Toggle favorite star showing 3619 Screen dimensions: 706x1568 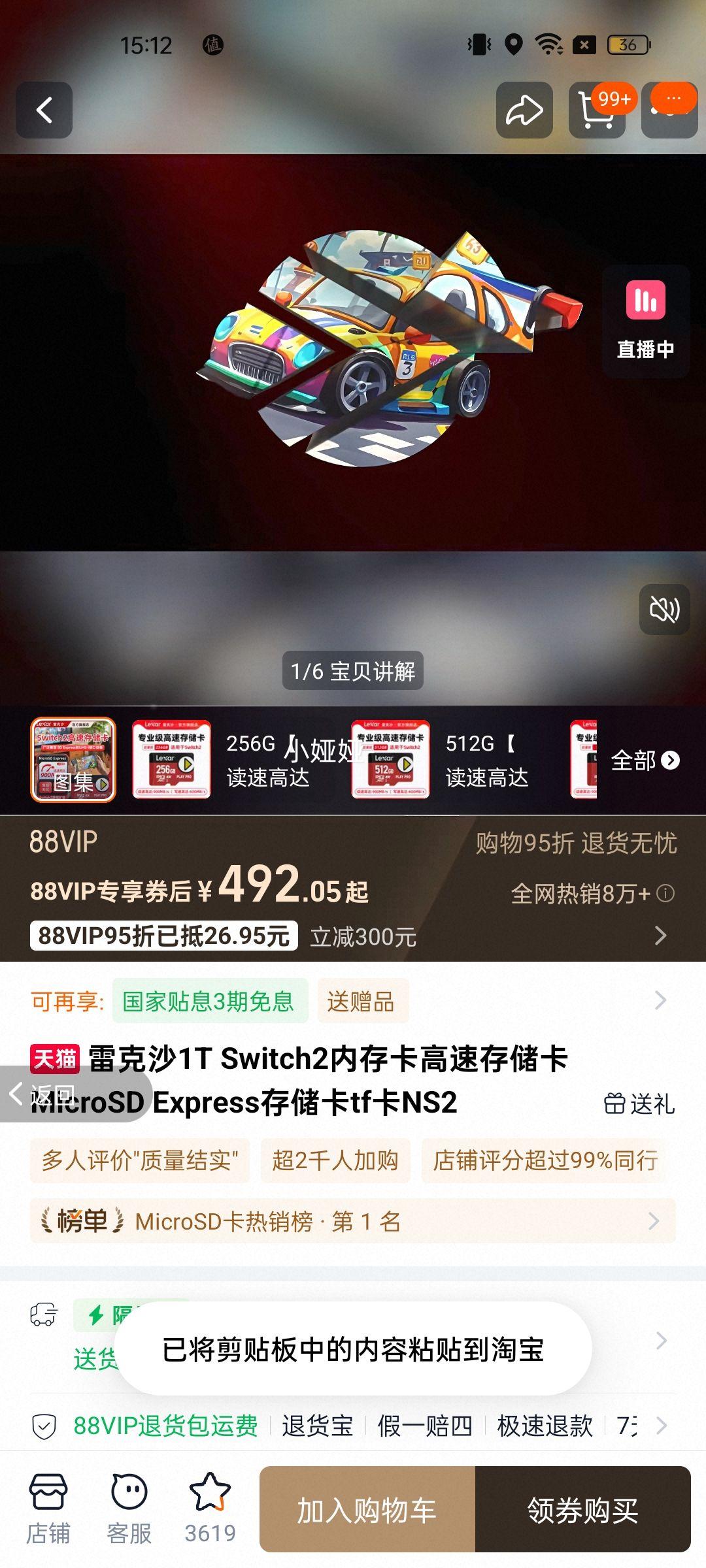pyautogui.click(x=210, y=1509)
